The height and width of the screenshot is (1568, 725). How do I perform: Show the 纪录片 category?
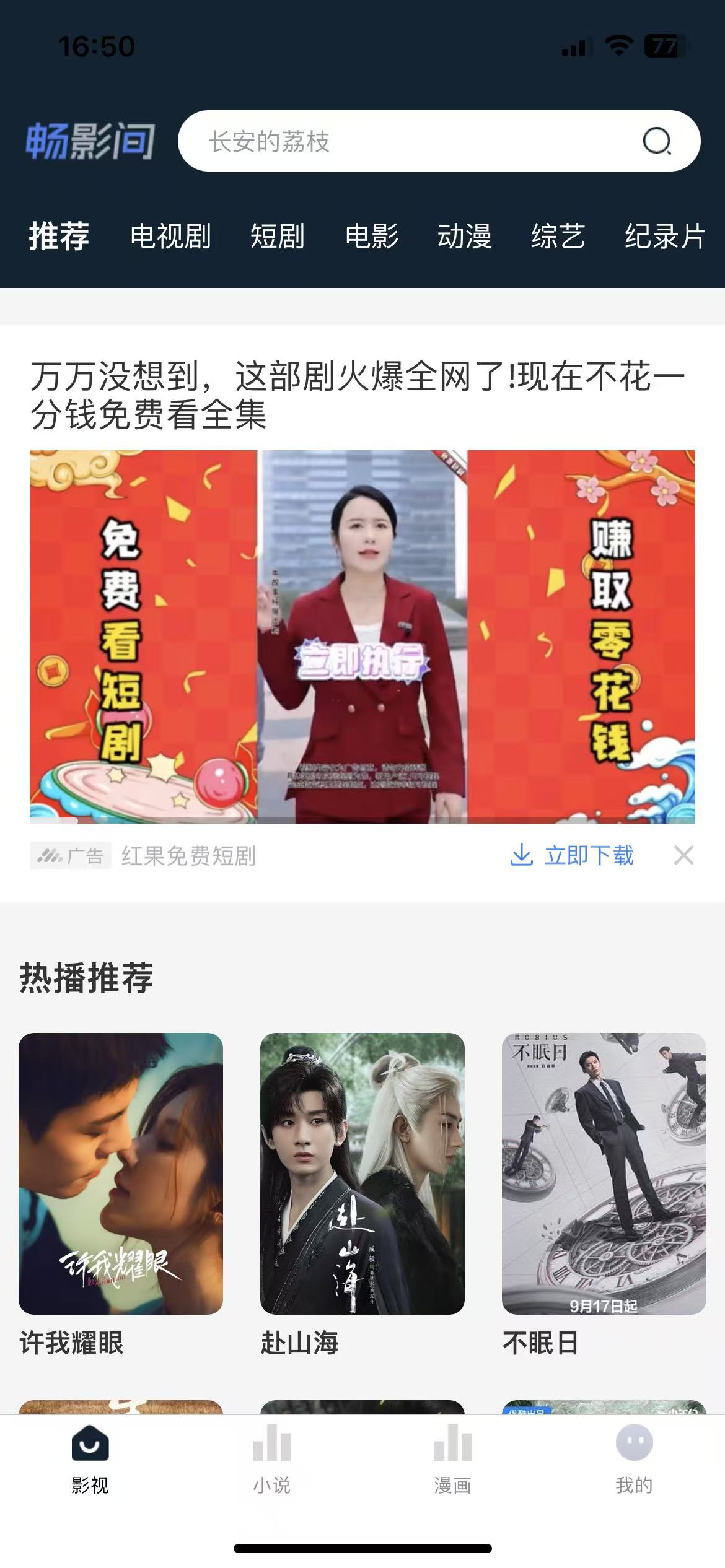coord(664,237)
